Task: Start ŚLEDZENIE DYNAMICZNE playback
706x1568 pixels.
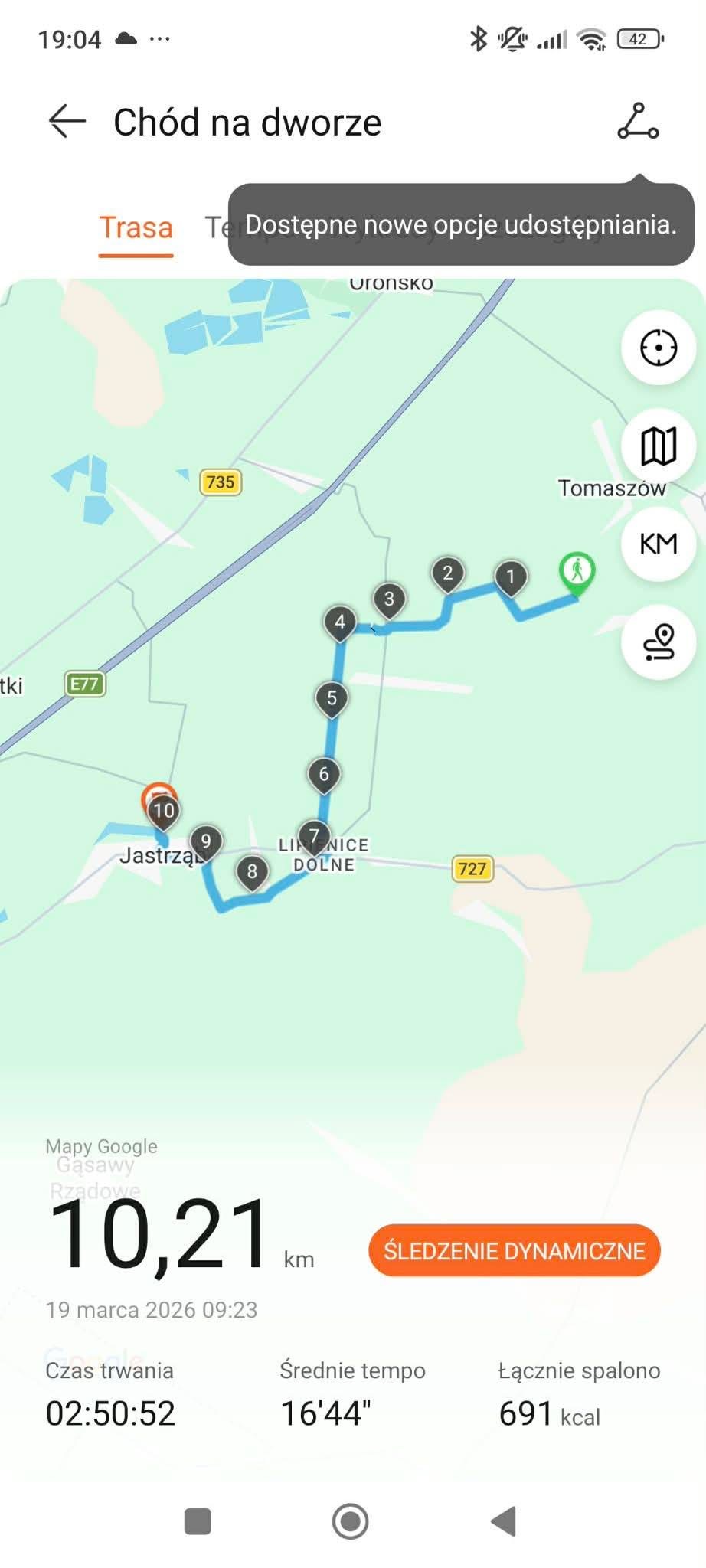Action: (514, 1251)
